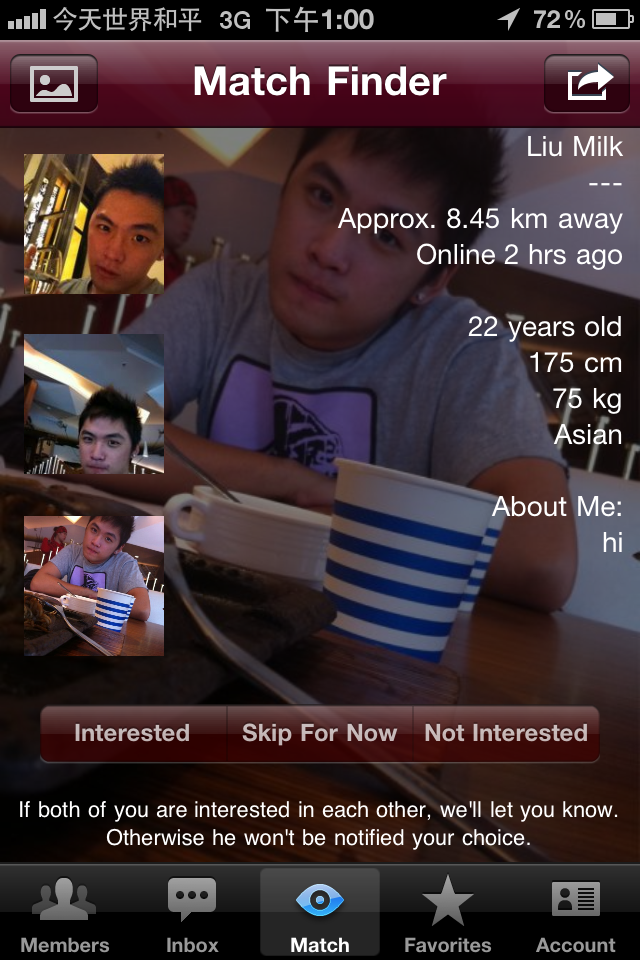Open the Inbox tab

click(192, 913)
